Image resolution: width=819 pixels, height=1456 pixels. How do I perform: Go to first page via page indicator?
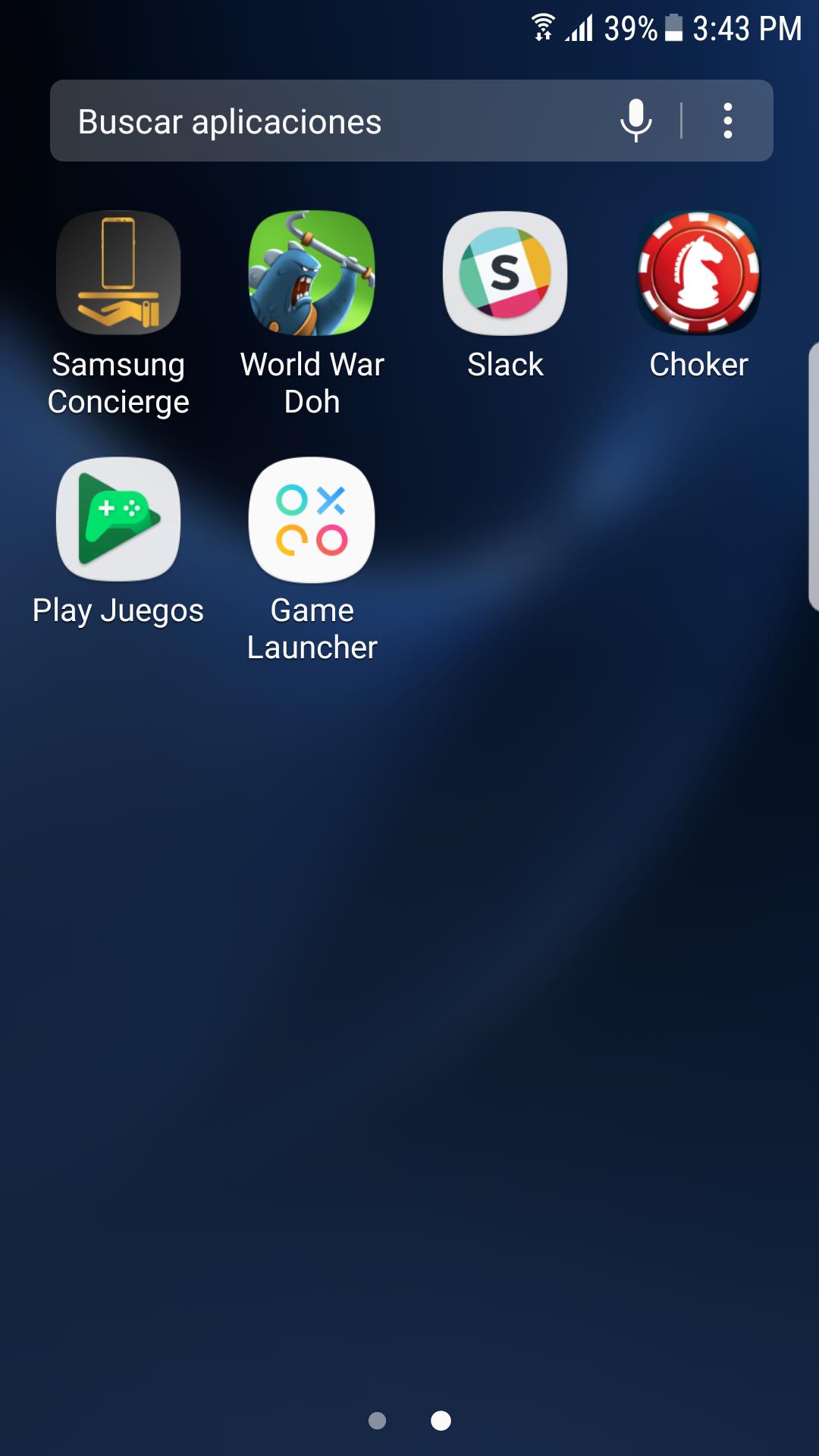[x=377, y=1420]
